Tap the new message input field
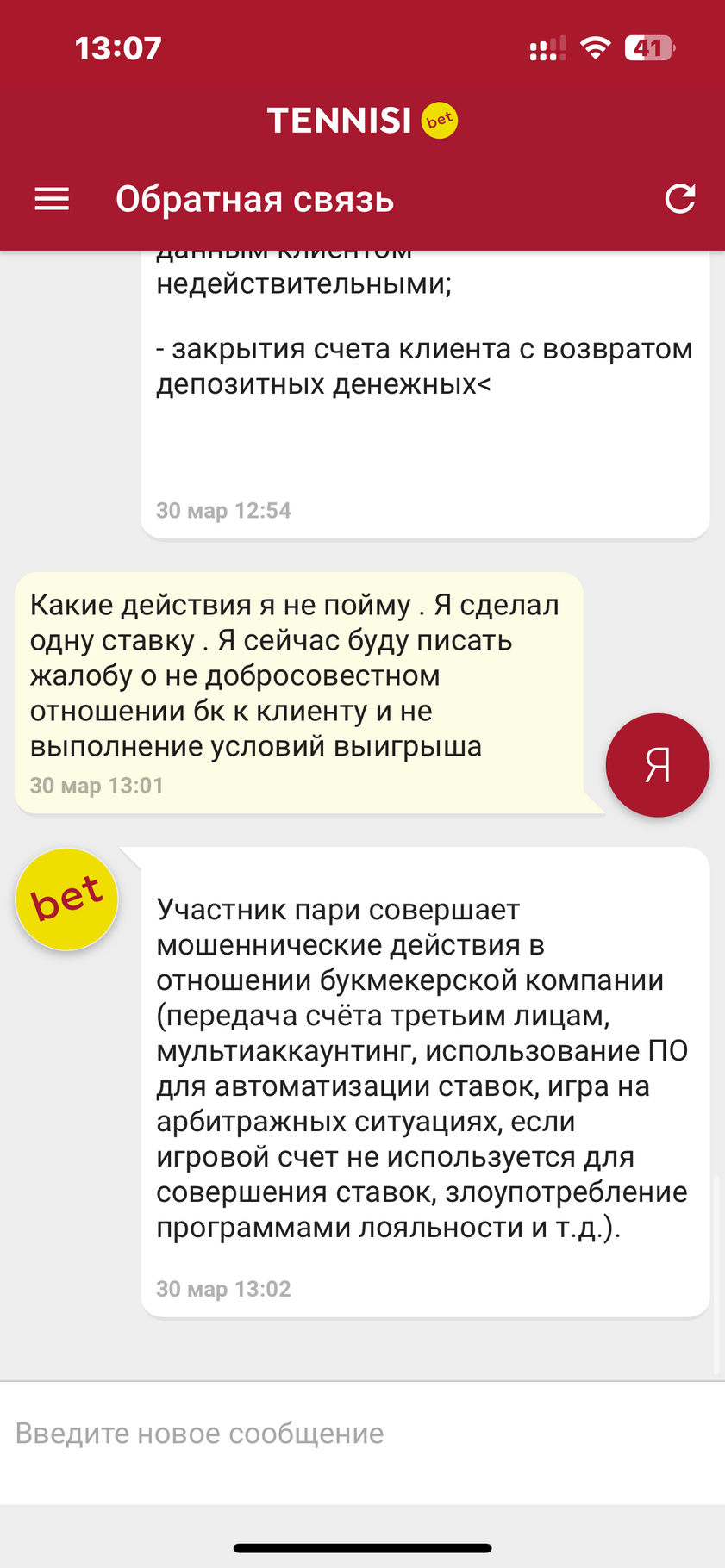The height and width of the screenshot is (1568, 725). [x=362, y=1434]
